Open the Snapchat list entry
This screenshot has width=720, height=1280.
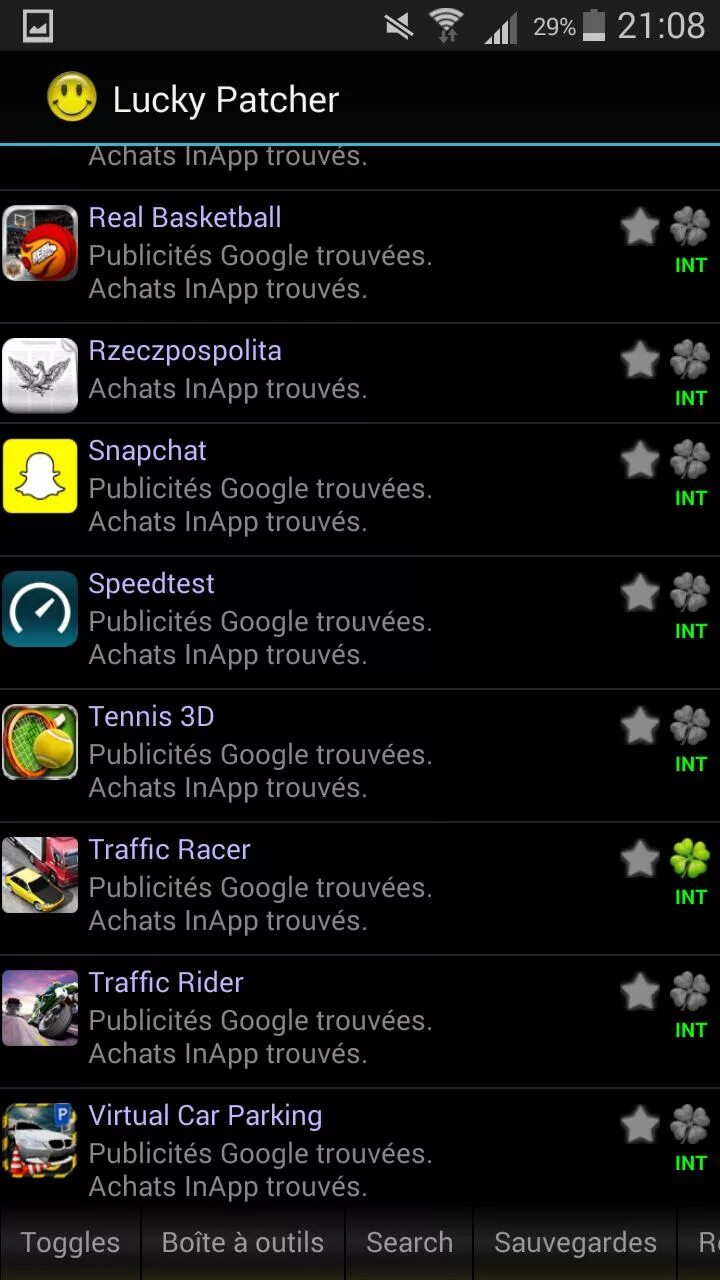(360, 490)
